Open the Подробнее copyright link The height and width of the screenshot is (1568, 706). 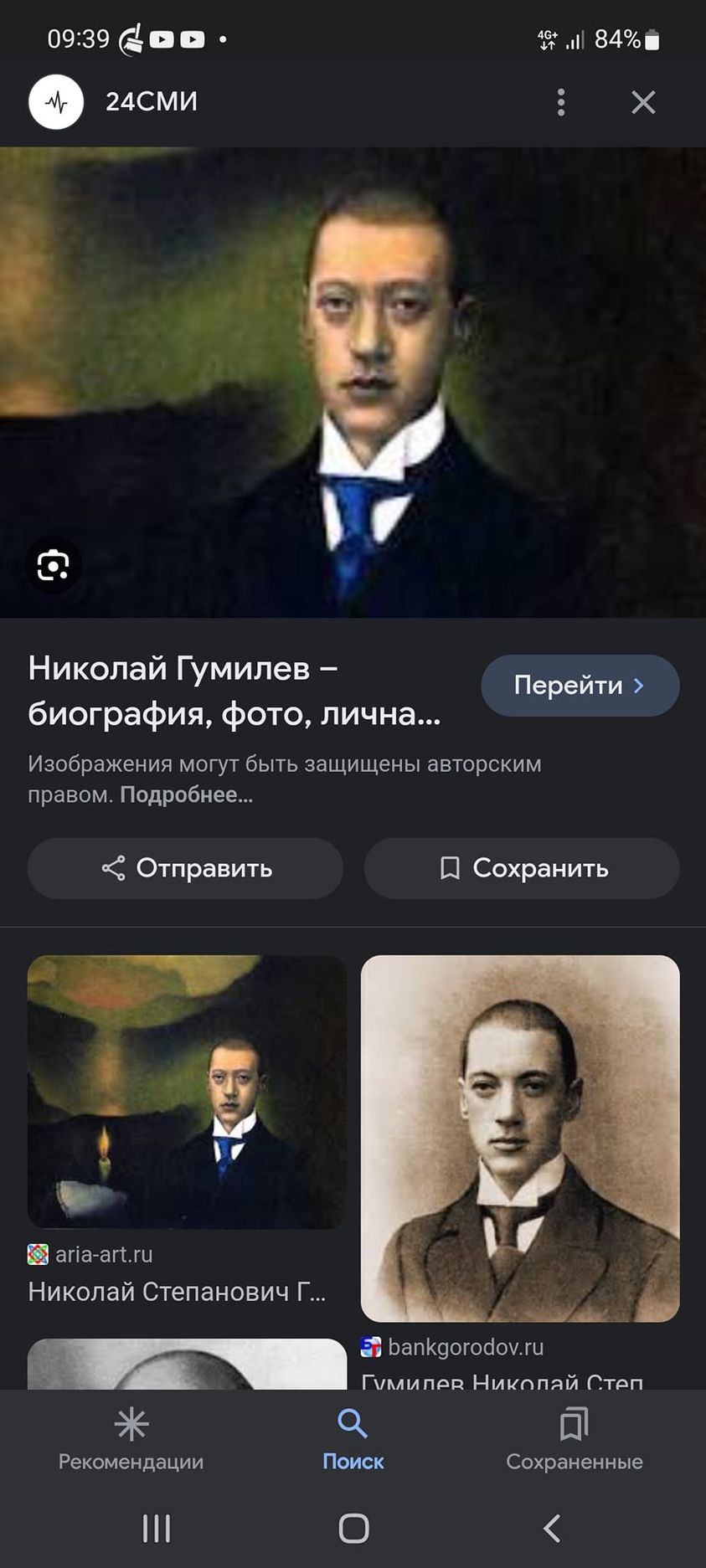click(186, 794)
